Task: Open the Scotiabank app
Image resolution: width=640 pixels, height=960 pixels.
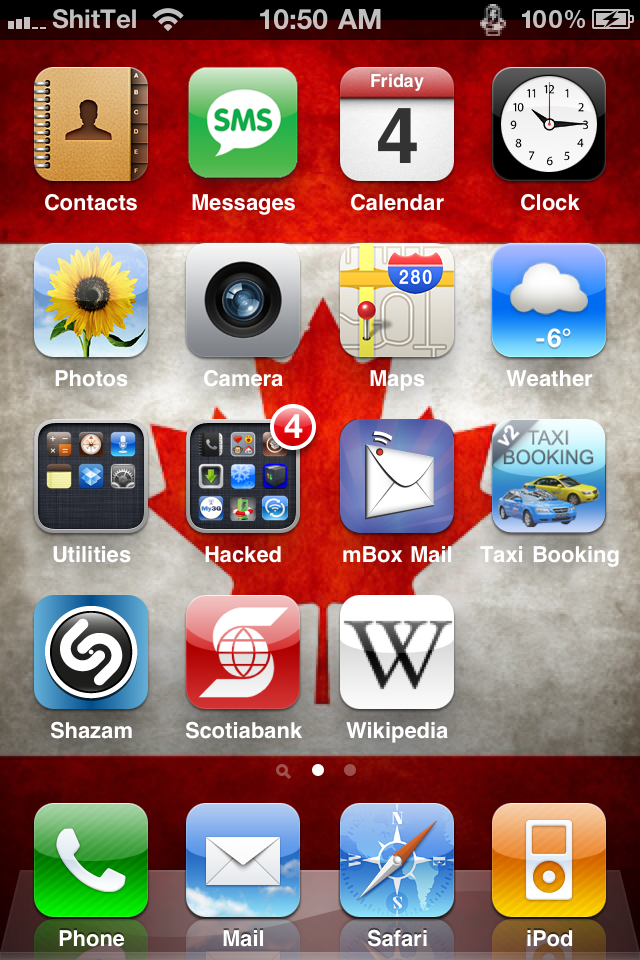Action: (x=243, y=652)
